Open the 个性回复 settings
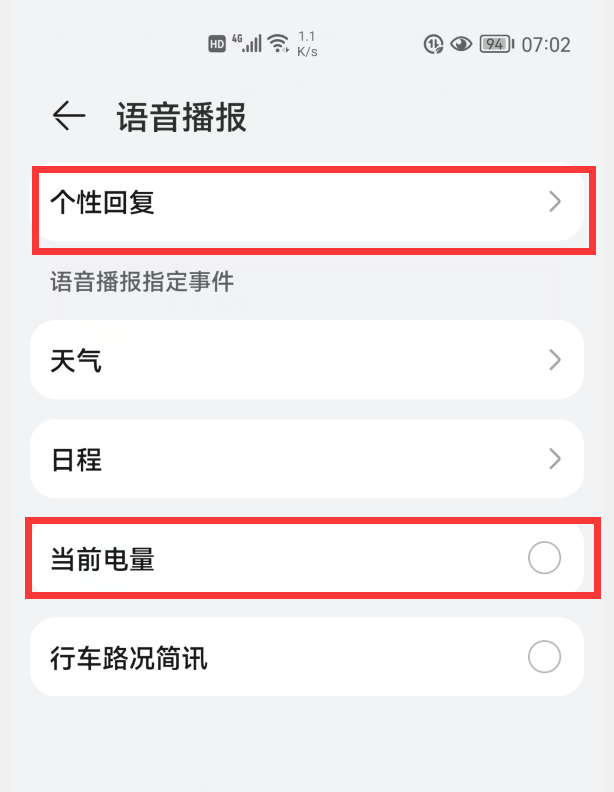This screenshot has height=792, width=614. tap(306, 204)
